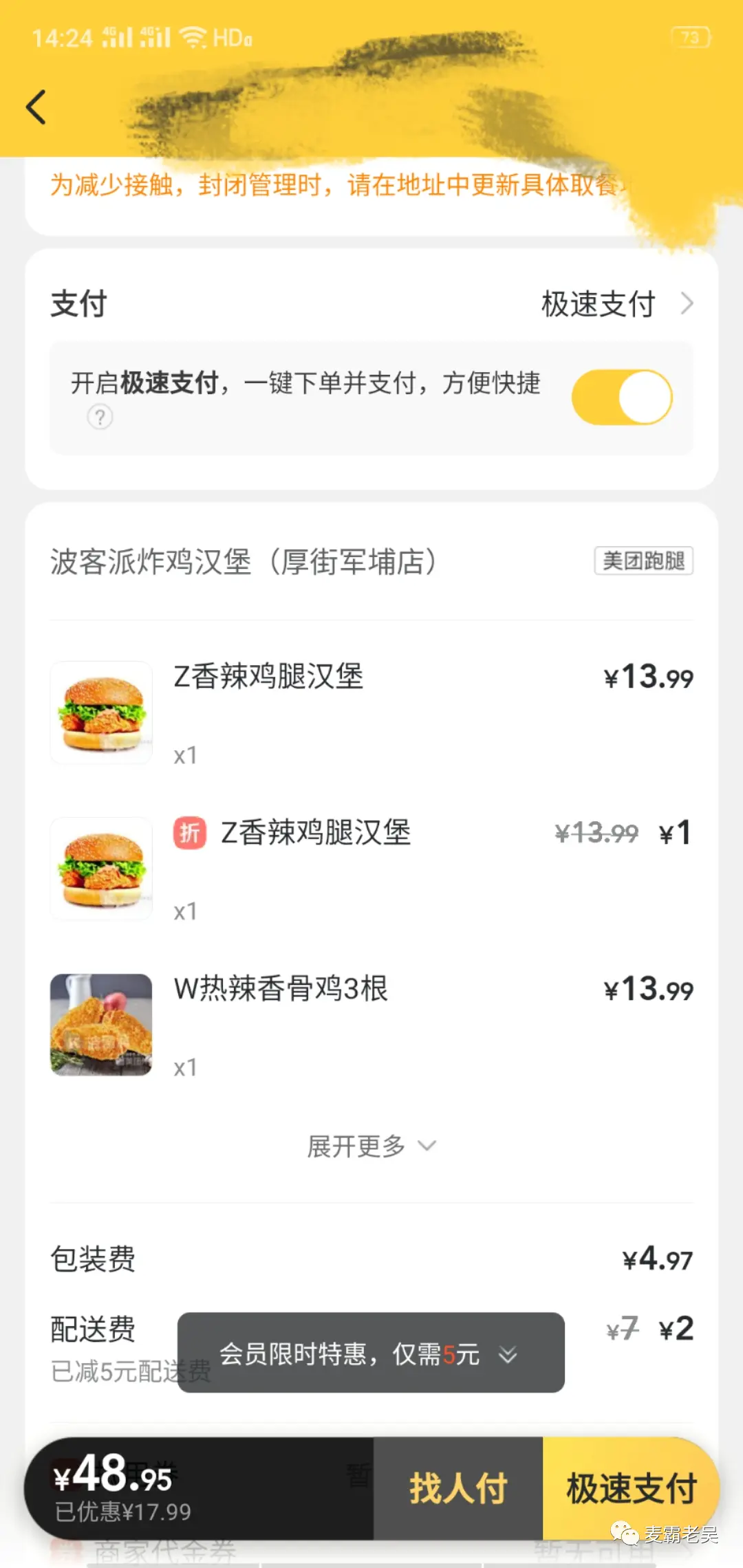Click the question mark icon near 极速支付 description
This screenshot has width=743, height=1568.
tap(100, 417)
